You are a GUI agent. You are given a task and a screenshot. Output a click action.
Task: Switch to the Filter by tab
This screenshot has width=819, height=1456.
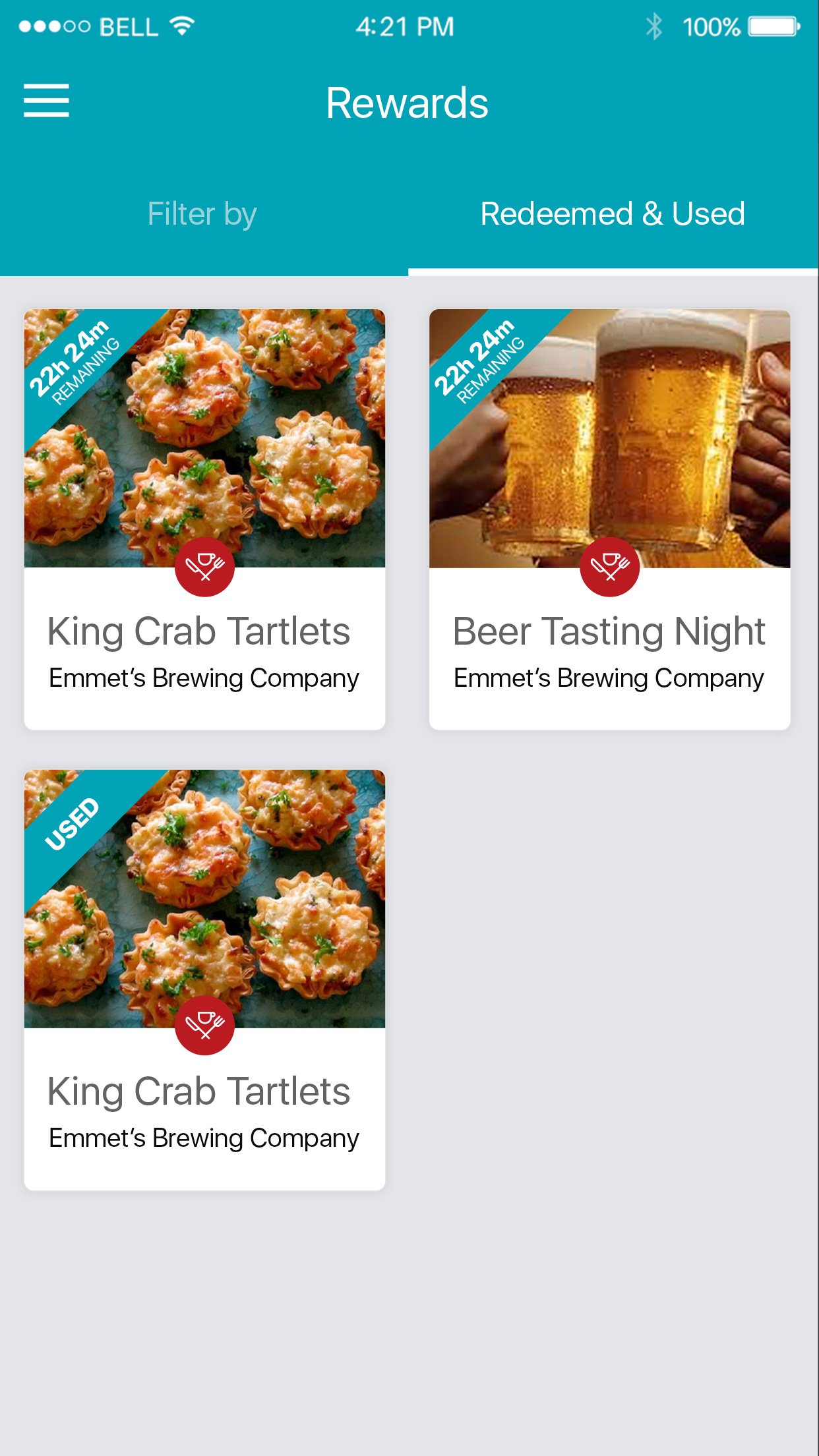point(202,214)
